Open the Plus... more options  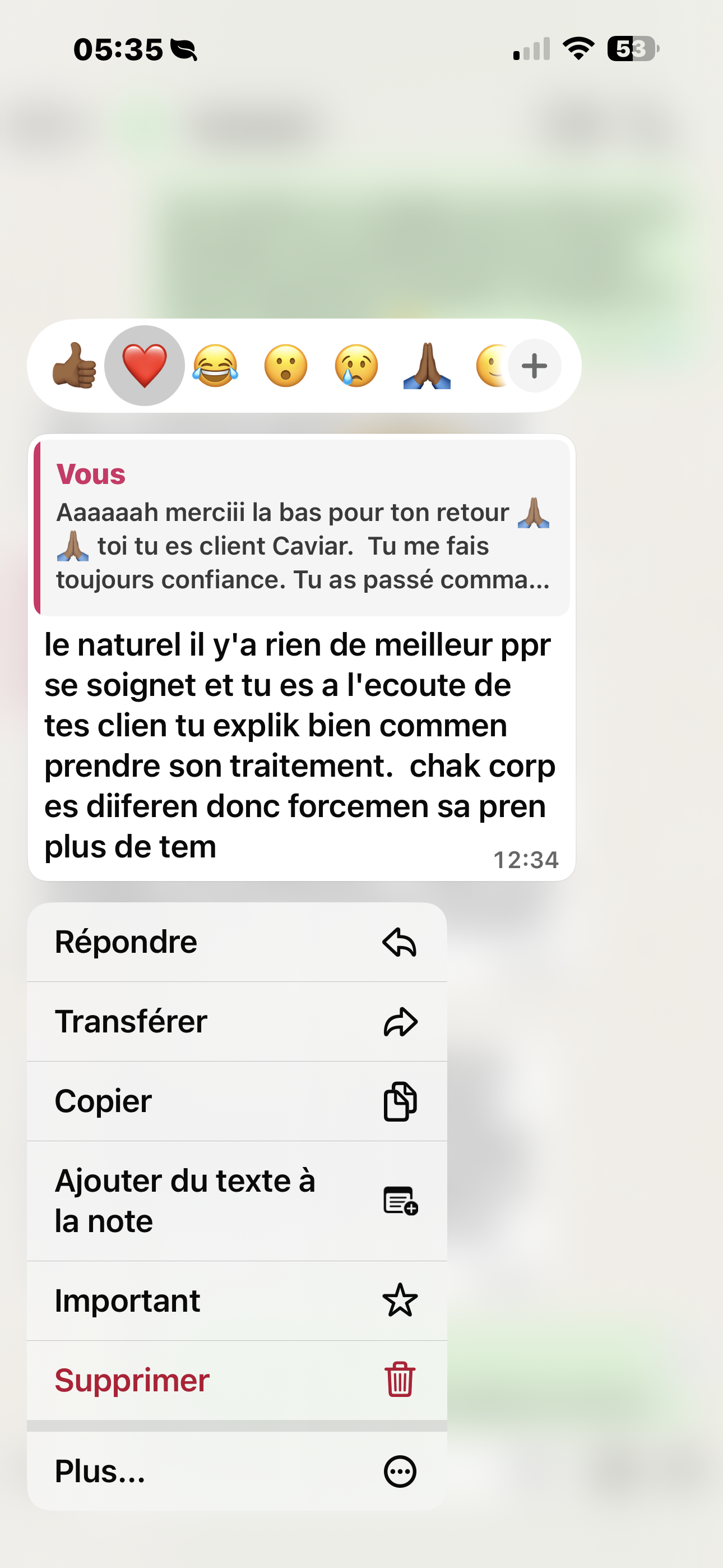pos(237,1471)
